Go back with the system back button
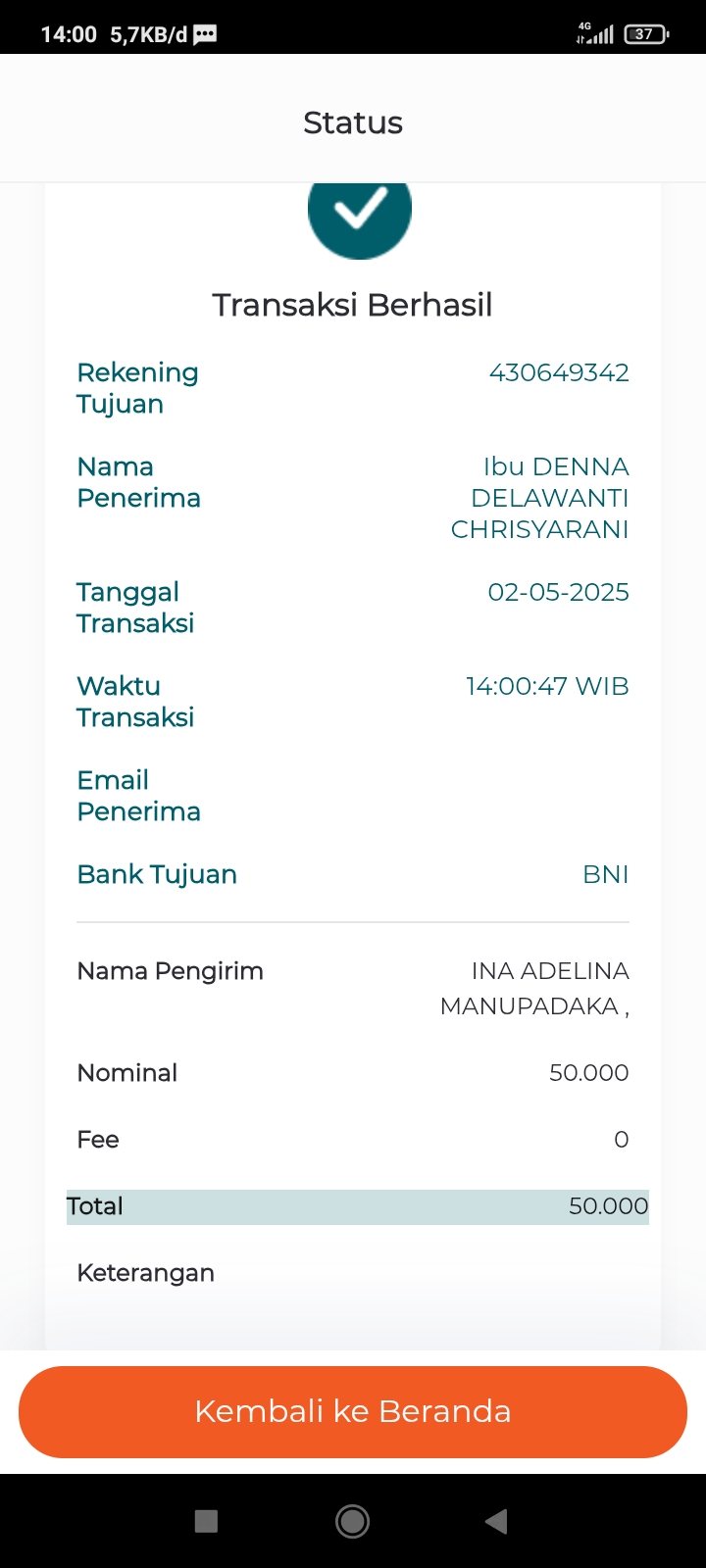 click(x=497, y=1521)
